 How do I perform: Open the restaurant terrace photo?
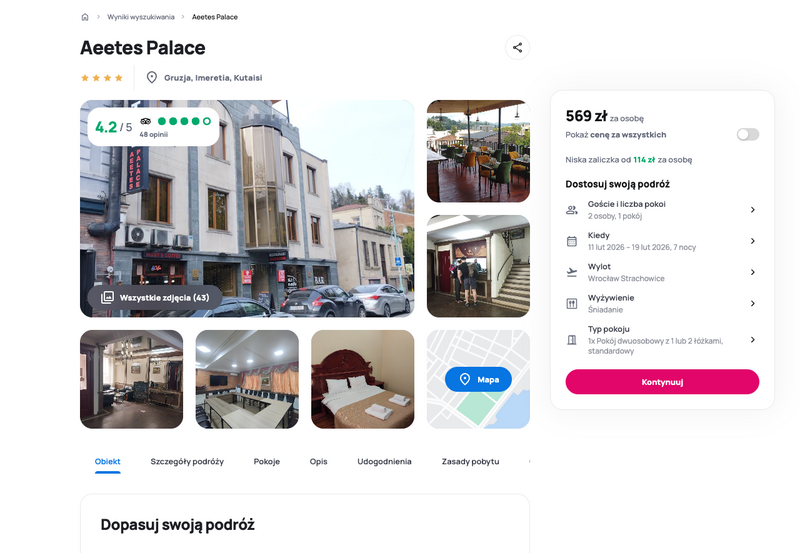(x=478, y=151)
